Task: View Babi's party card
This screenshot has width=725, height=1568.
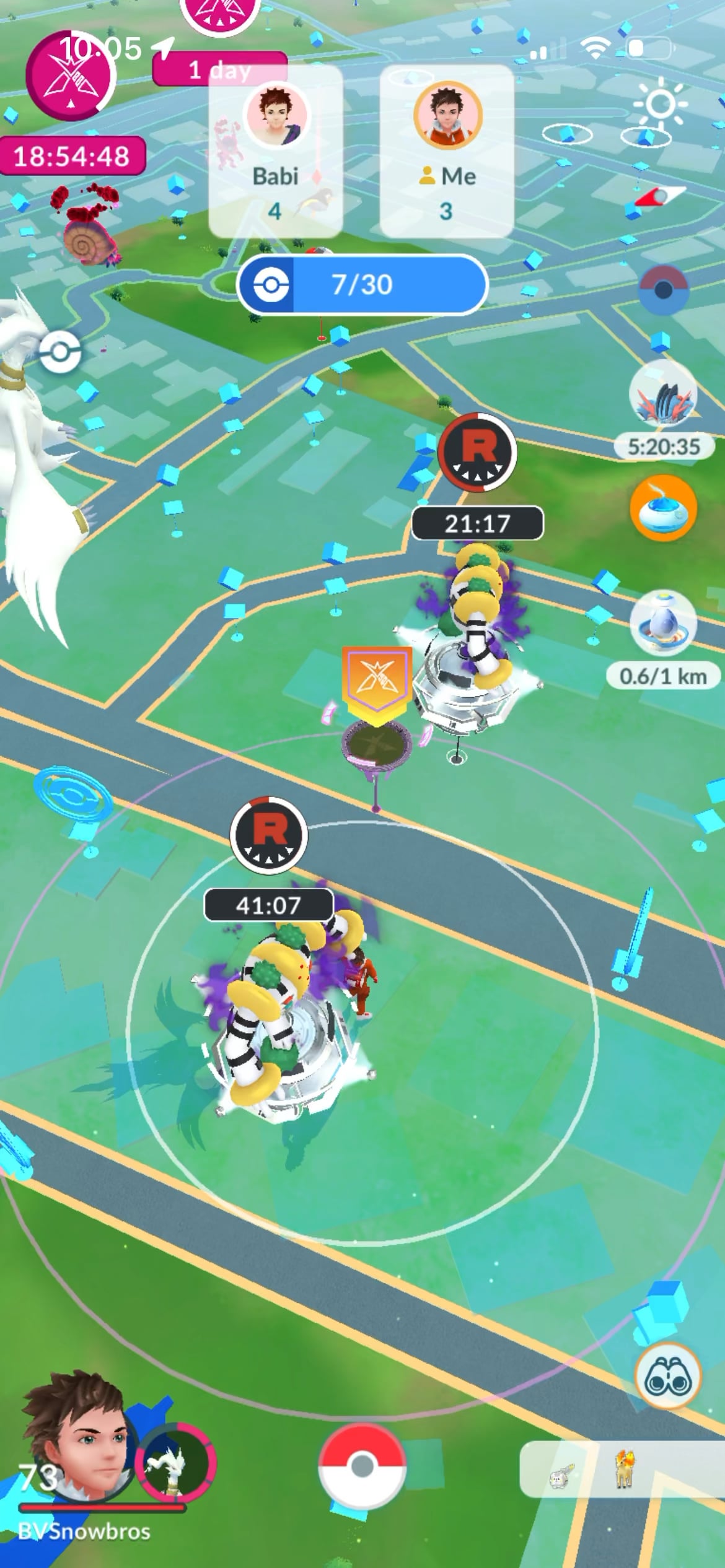Action: (x=276, y=152)
